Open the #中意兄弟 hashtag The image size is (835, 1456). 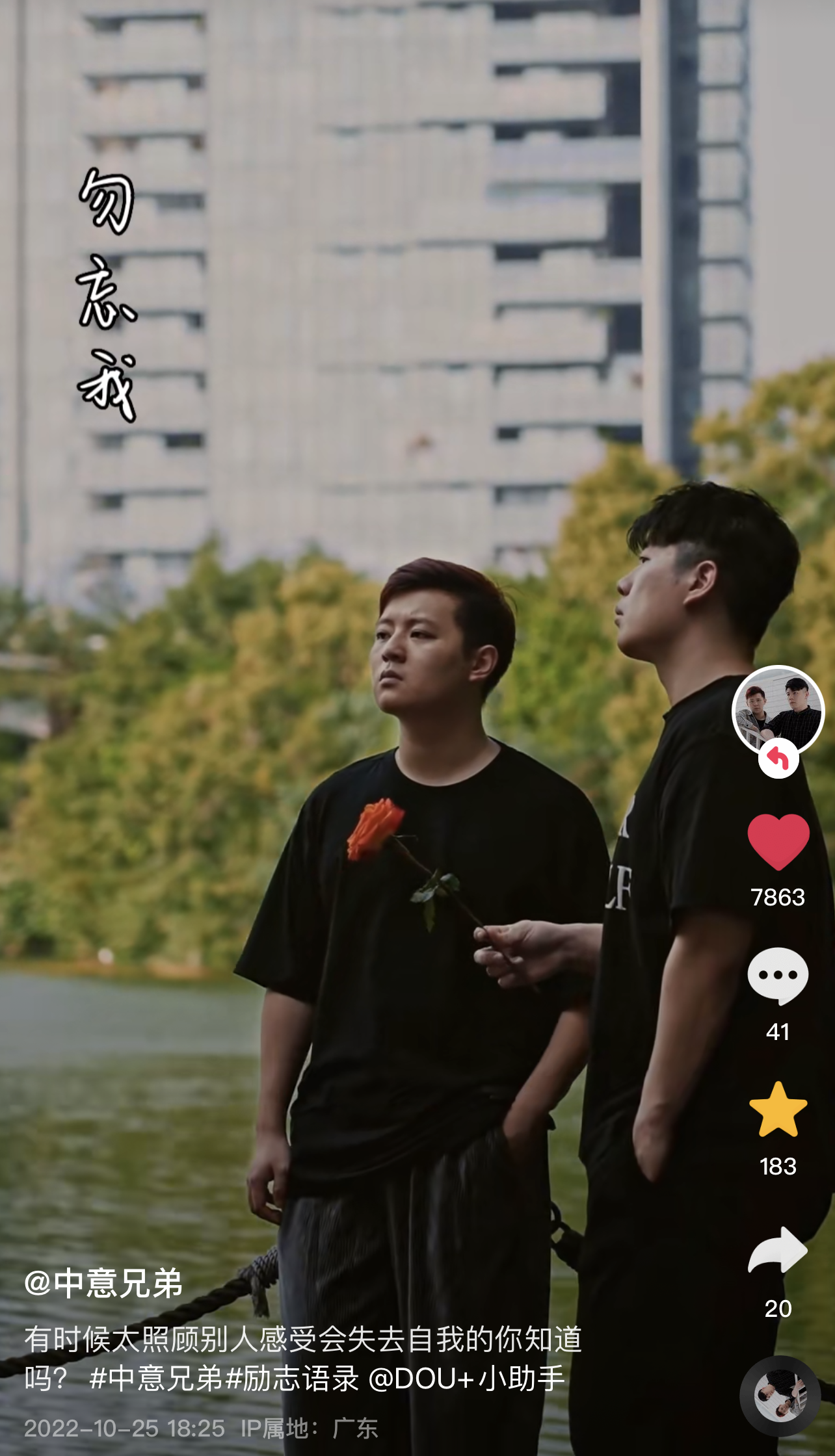tap(156, 1379)
